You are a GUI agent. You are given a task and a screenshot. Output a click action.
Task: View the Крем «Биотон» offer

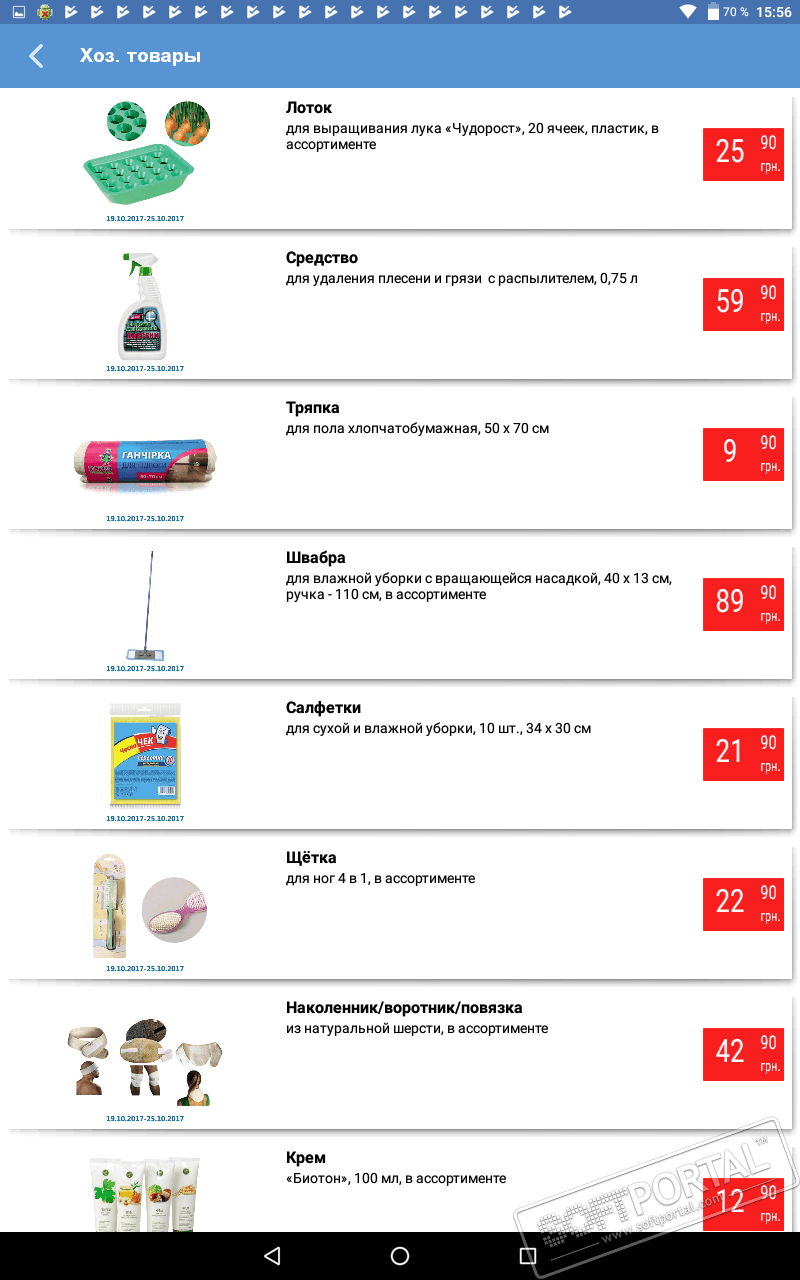[400, 1190]
